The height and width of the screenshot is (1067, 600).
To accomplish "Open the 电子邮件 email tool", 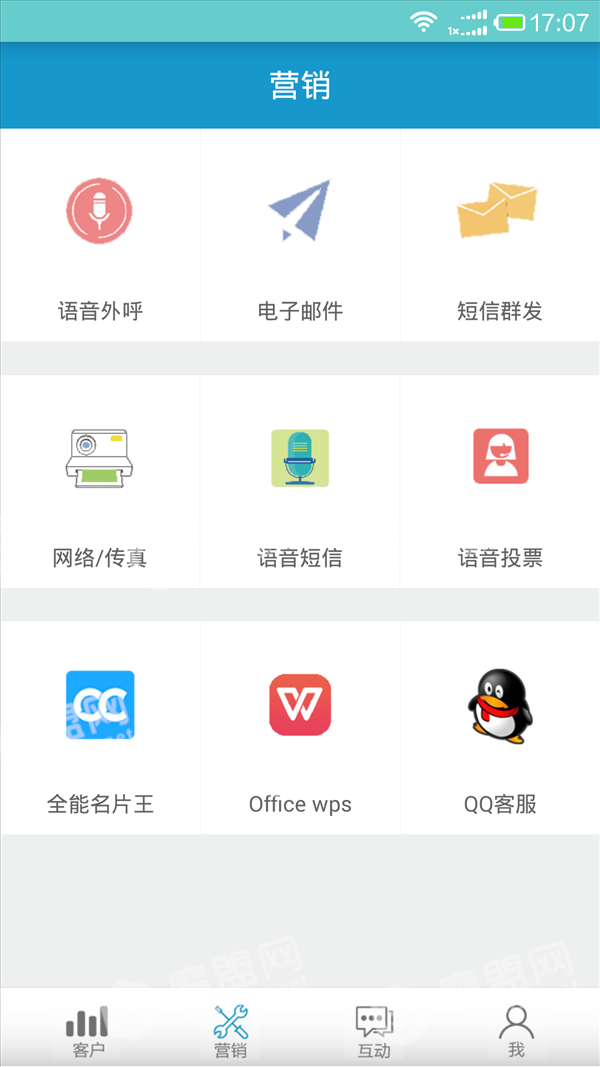I will (x=300, y=235).
